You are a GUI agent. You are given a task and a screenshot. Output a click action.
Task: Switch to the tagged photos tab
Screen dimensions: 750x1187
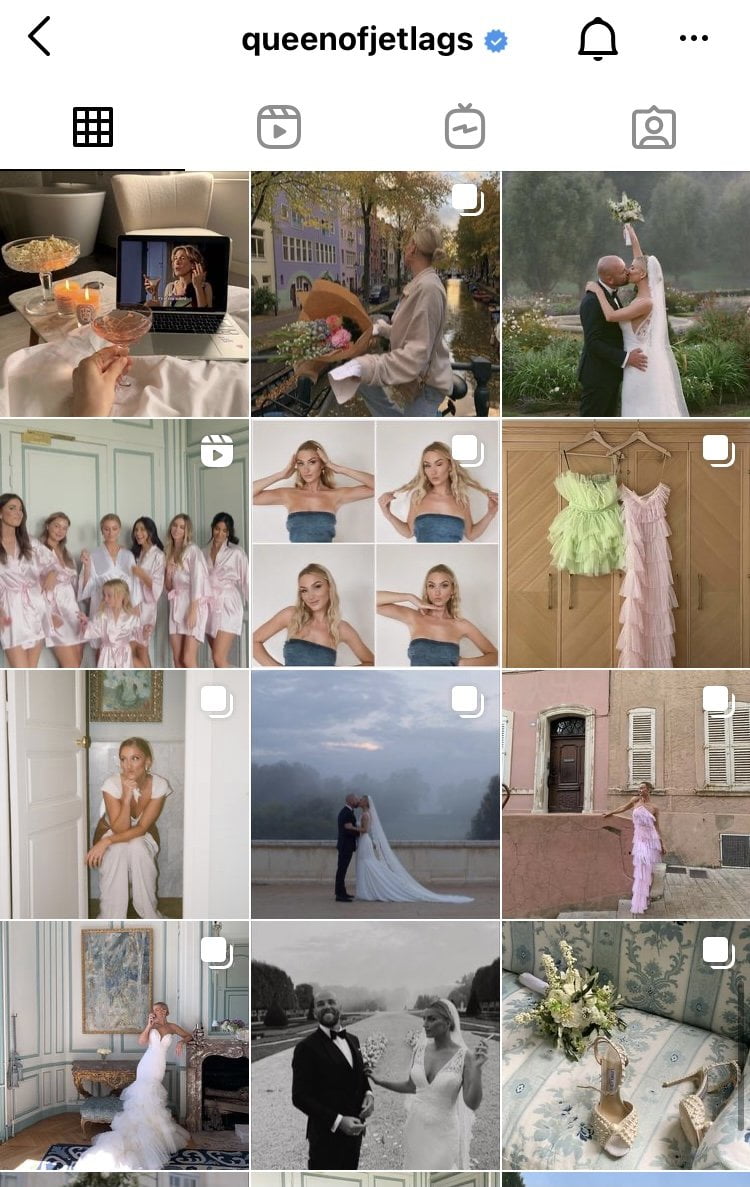654,128
